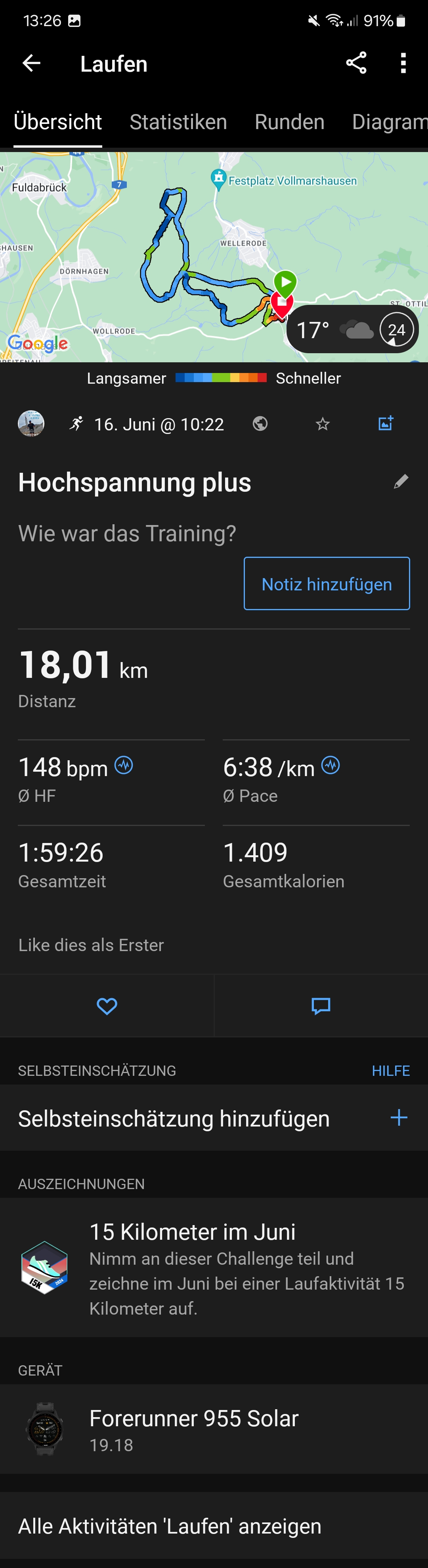
Task: Open the 15 Kilometer im Juni badge
Action: coord(213,1269)
